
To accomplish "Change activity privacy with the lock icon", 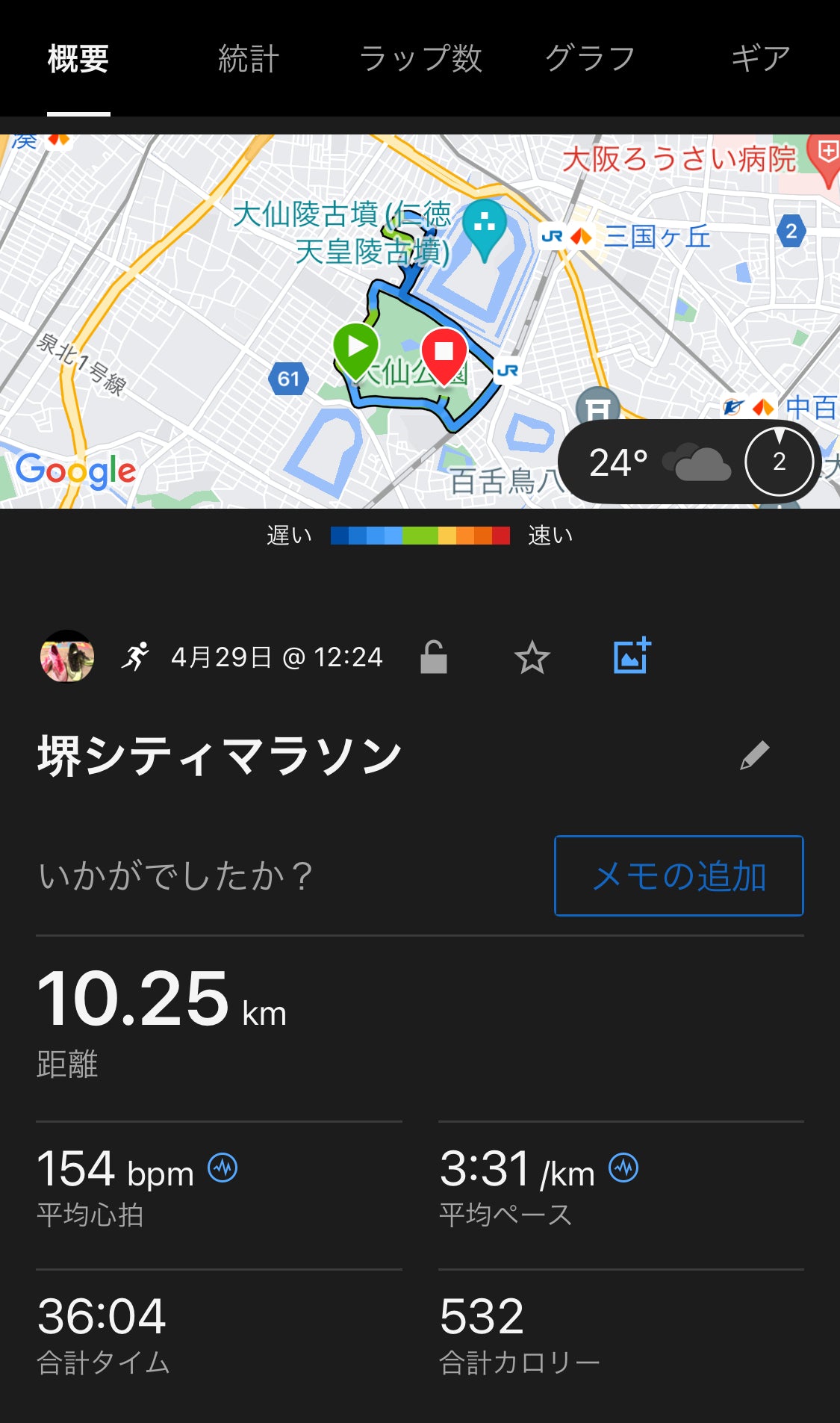I will pos(433,657).
